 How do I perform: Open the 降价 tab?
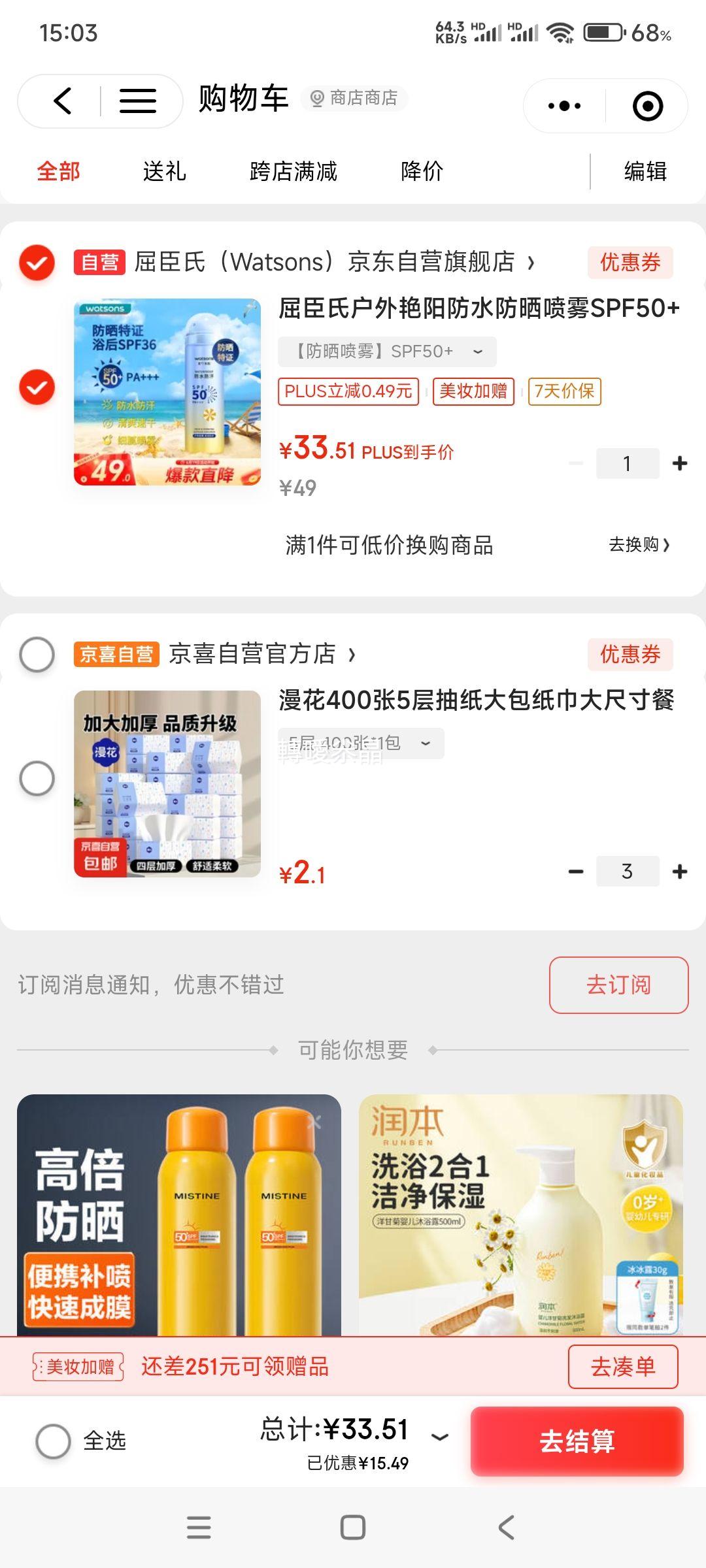point(422,172)
